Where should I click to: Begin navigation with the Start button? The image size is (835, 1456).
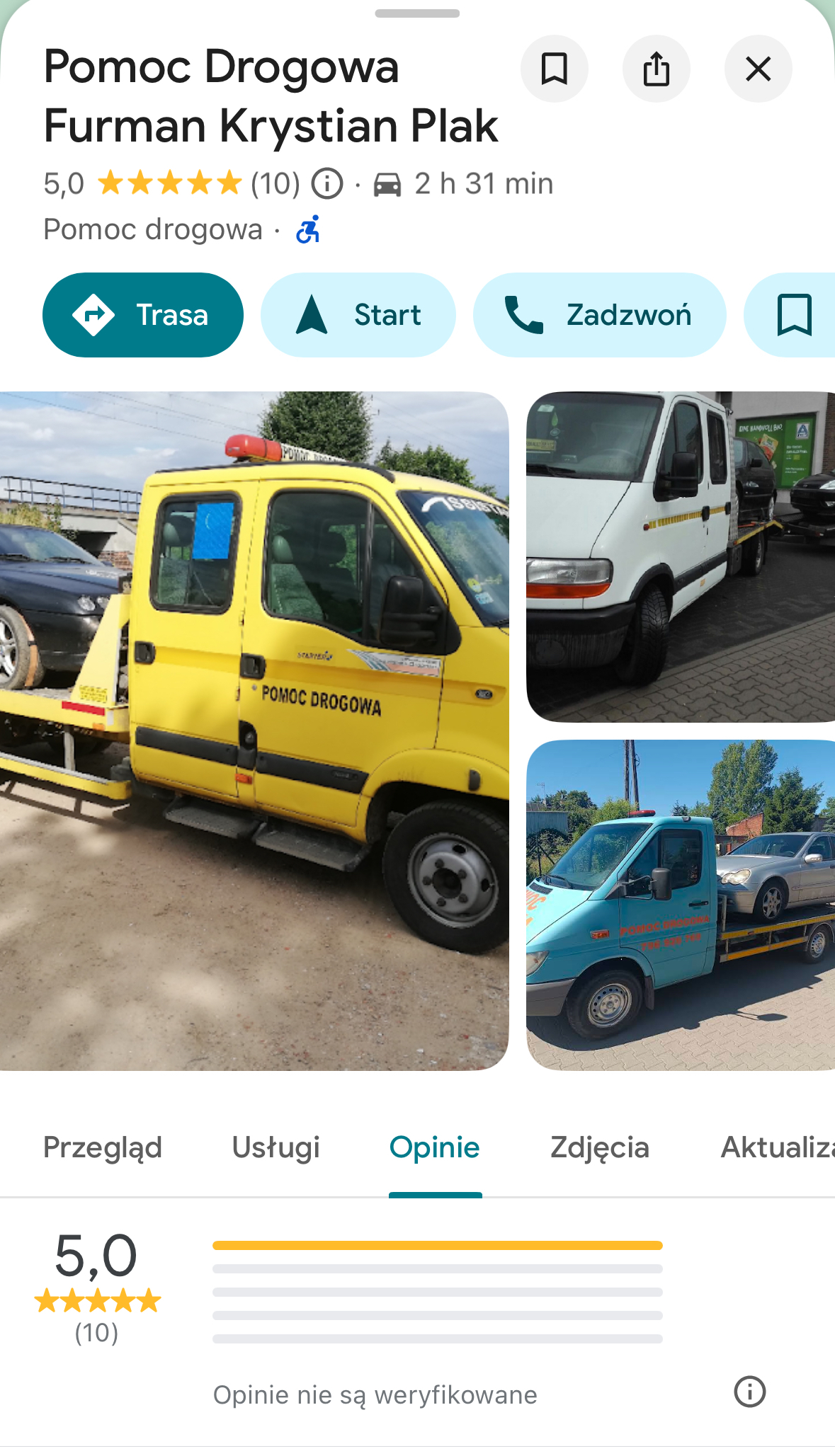pyautogui.click(x=358, y=315)
